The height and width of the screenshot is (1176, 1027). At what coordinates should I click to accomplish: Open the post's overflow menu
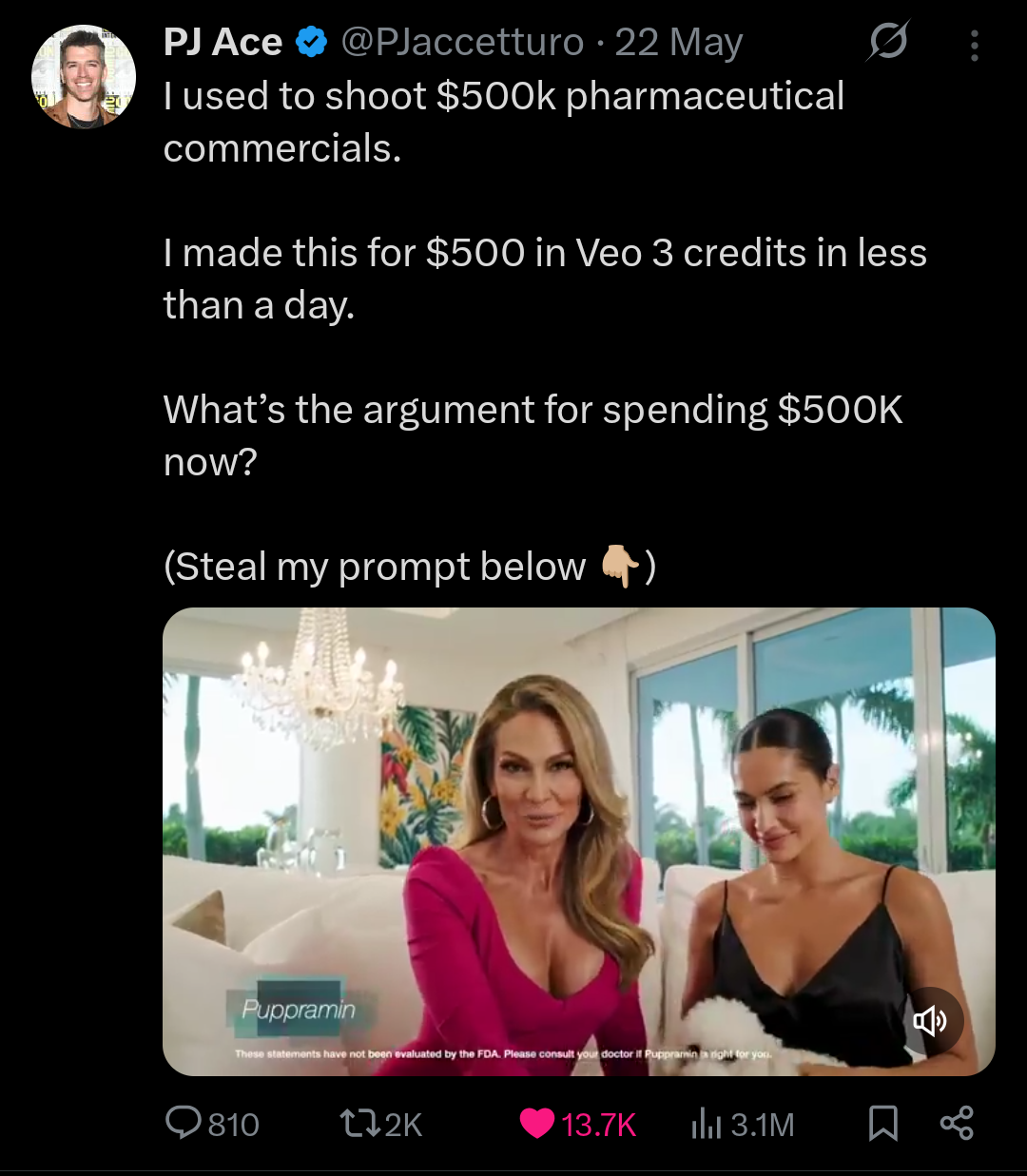click(974, 45)
